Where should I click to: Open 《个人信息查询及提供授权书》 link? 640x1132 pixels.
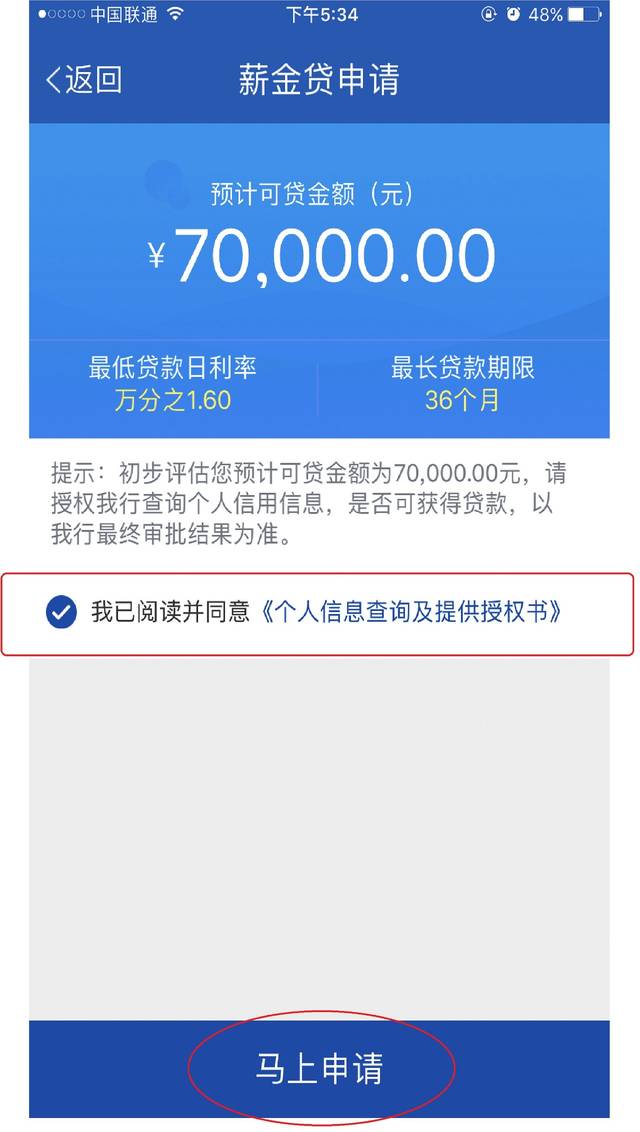[x=410, y=612]
